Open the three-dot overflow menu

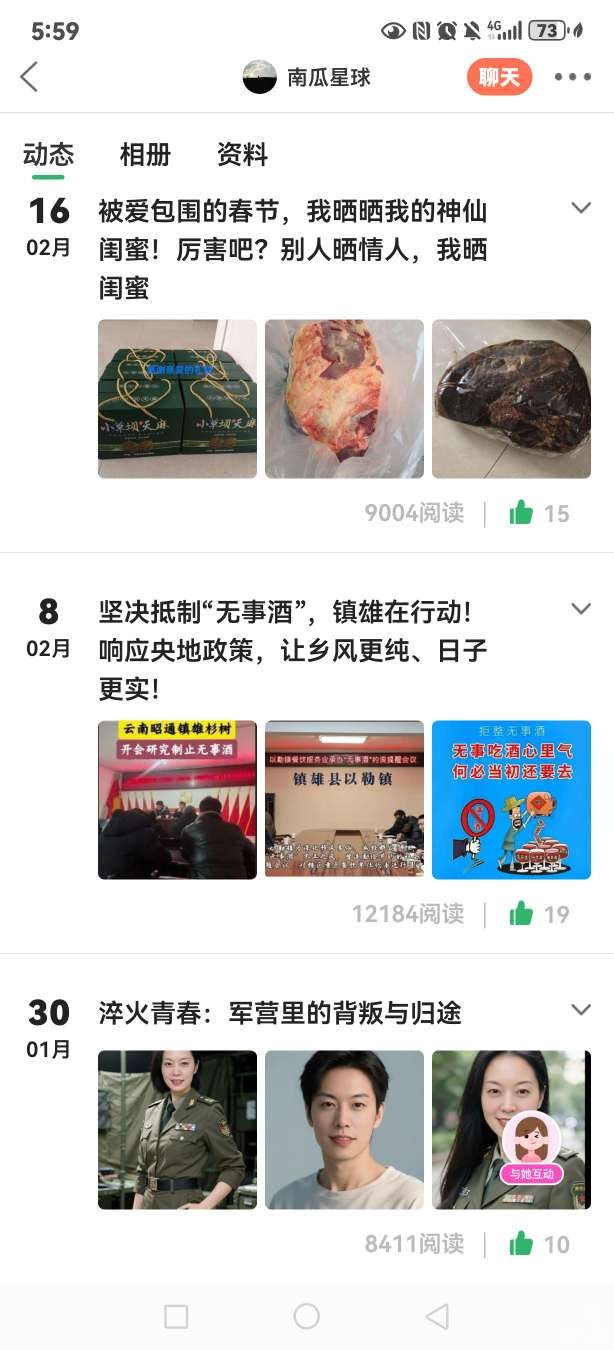pos(572,77)
